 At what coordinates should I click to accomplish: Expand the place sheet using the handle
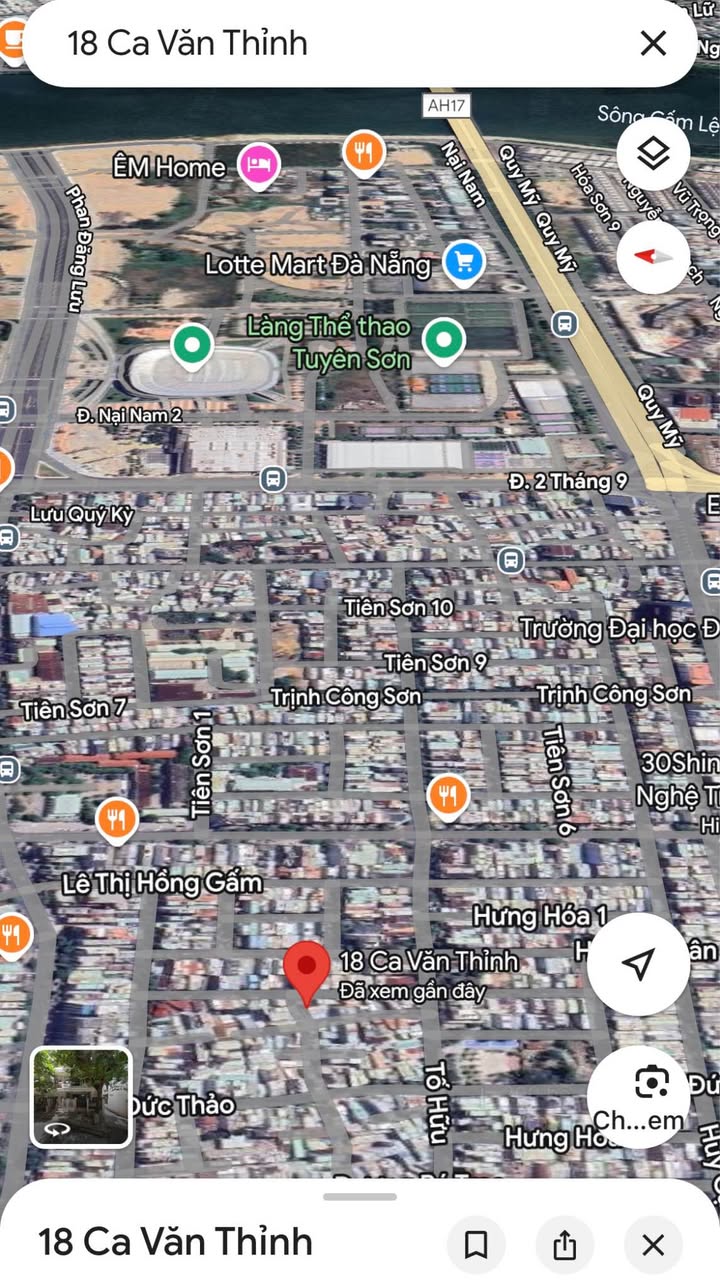coord(360,1196)
